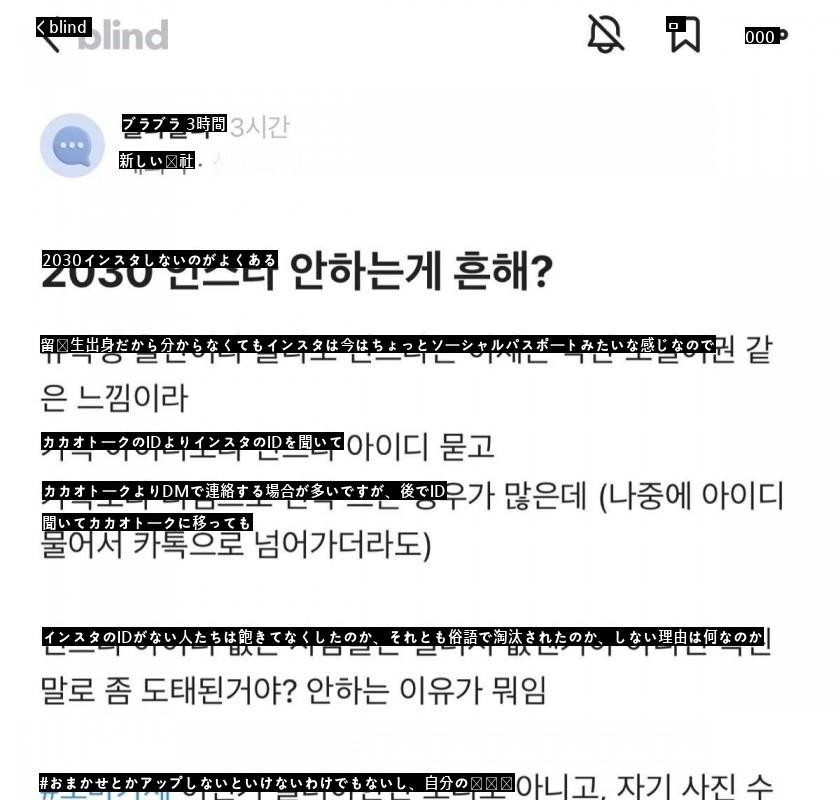Open the overflow menu

pyautogui.click(x=766, y=36)
